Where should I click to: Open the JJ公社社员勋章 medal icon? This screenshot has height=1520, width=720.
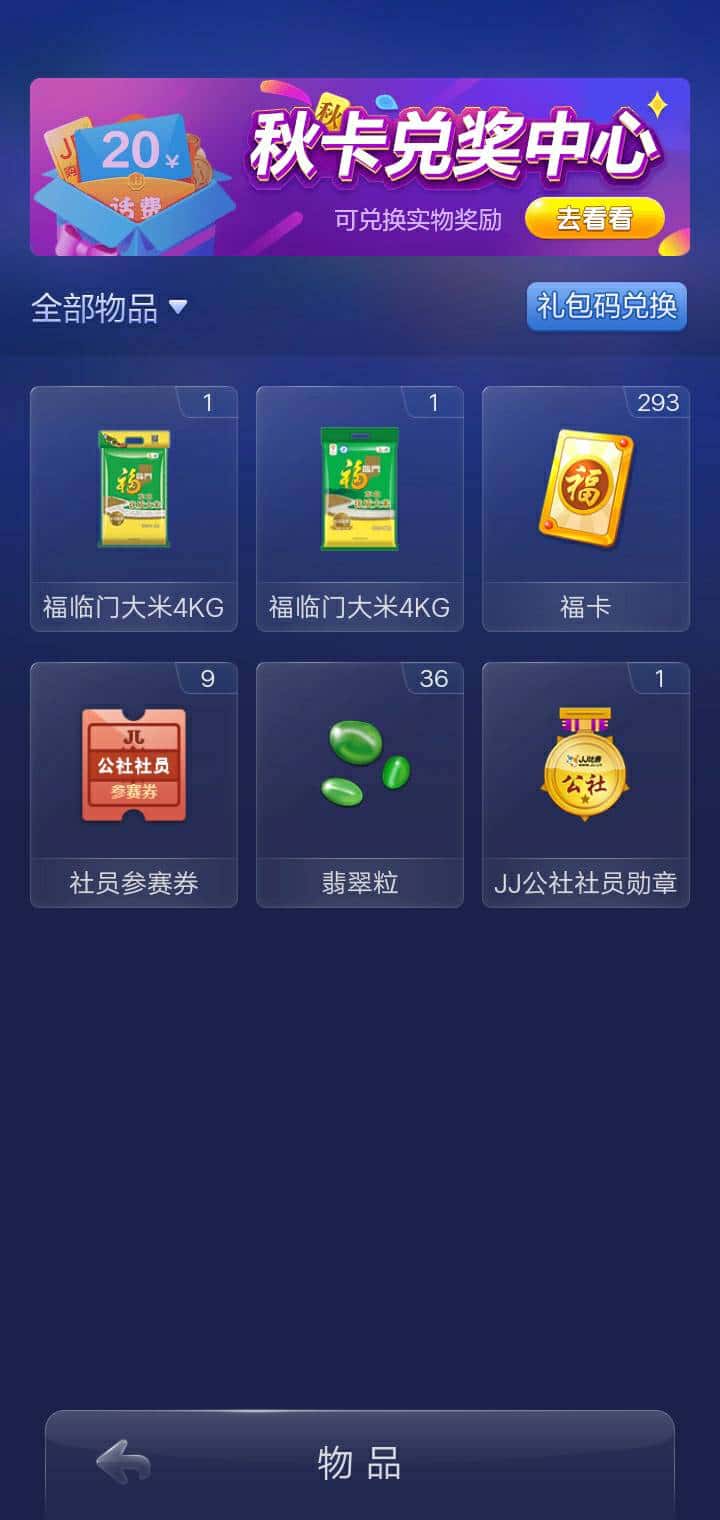pyautogui.click(x=584, y=762)
